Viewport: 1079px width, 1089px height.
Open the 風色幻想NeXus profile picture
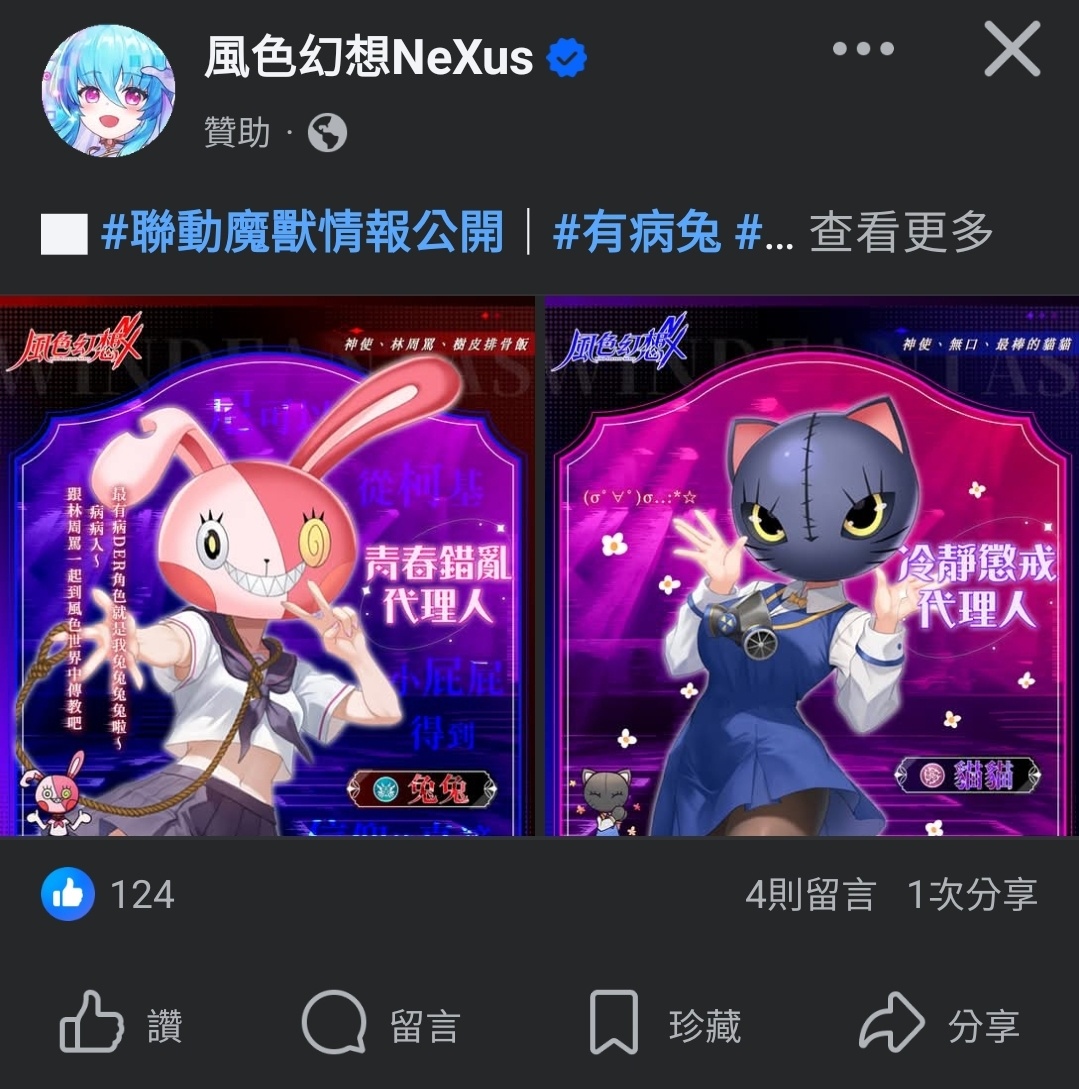pos(107,89)
